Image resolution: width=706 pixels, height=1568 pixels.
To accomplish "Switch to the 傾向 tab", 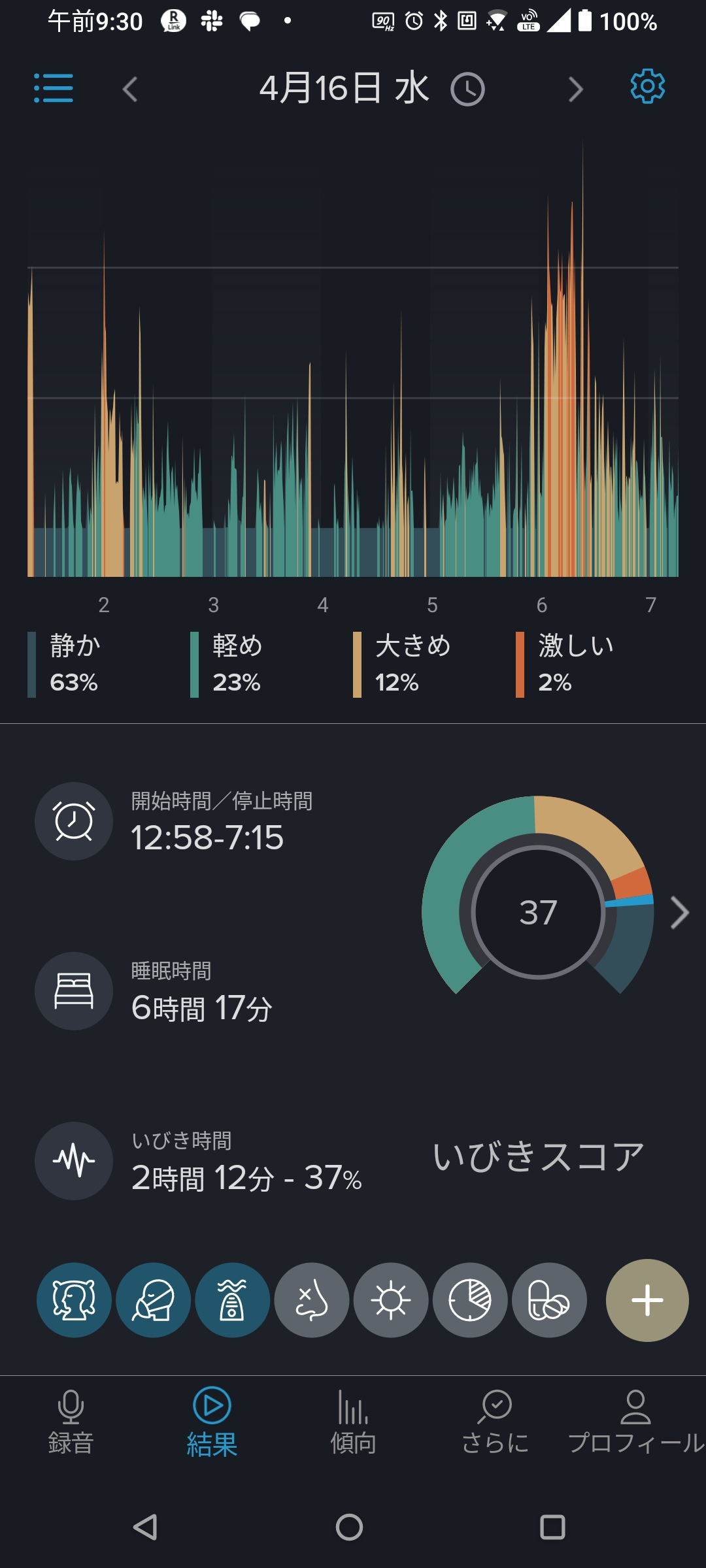I will 353,1422.
